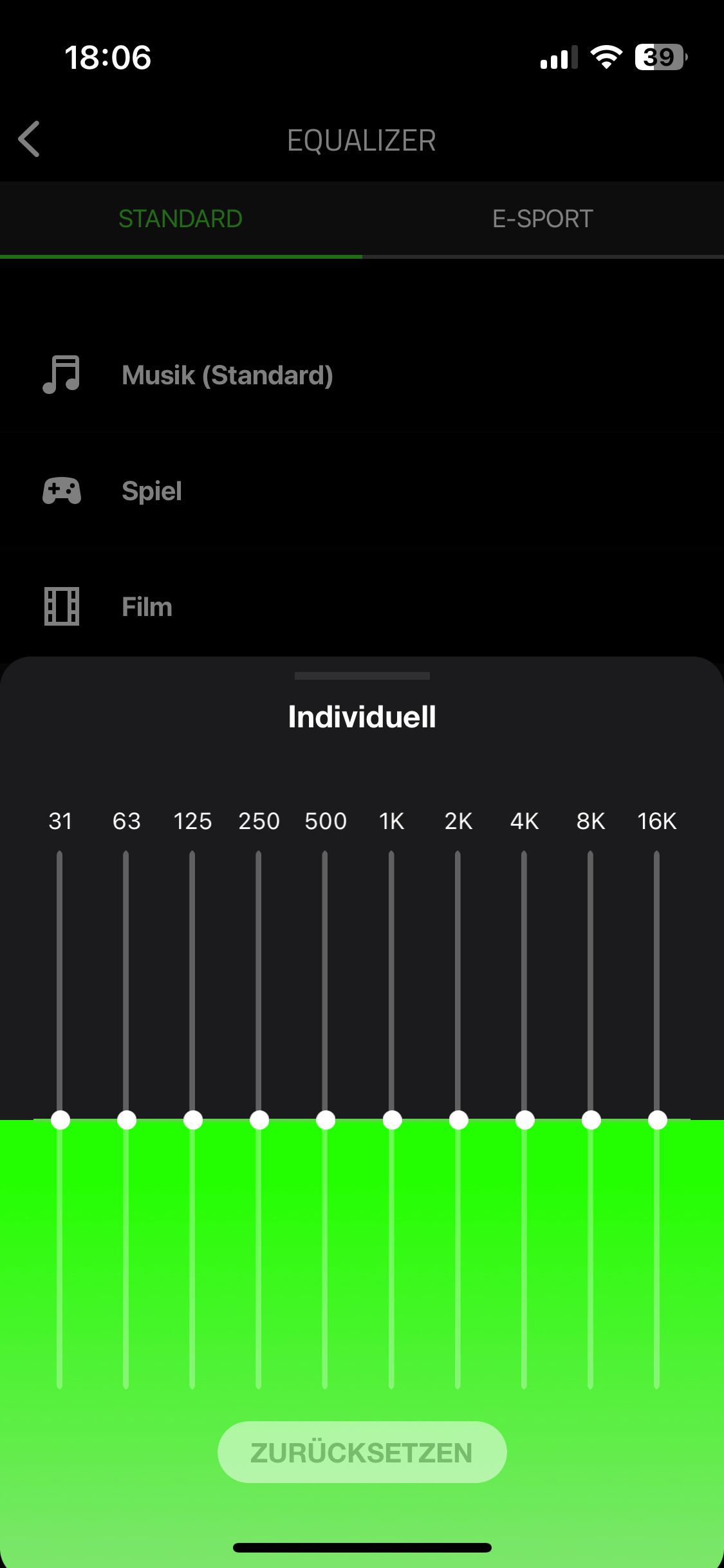Pick the Film equalizer preset
Screen dimensions: 724x1568
pyautogui.click(x=147, y=607)
